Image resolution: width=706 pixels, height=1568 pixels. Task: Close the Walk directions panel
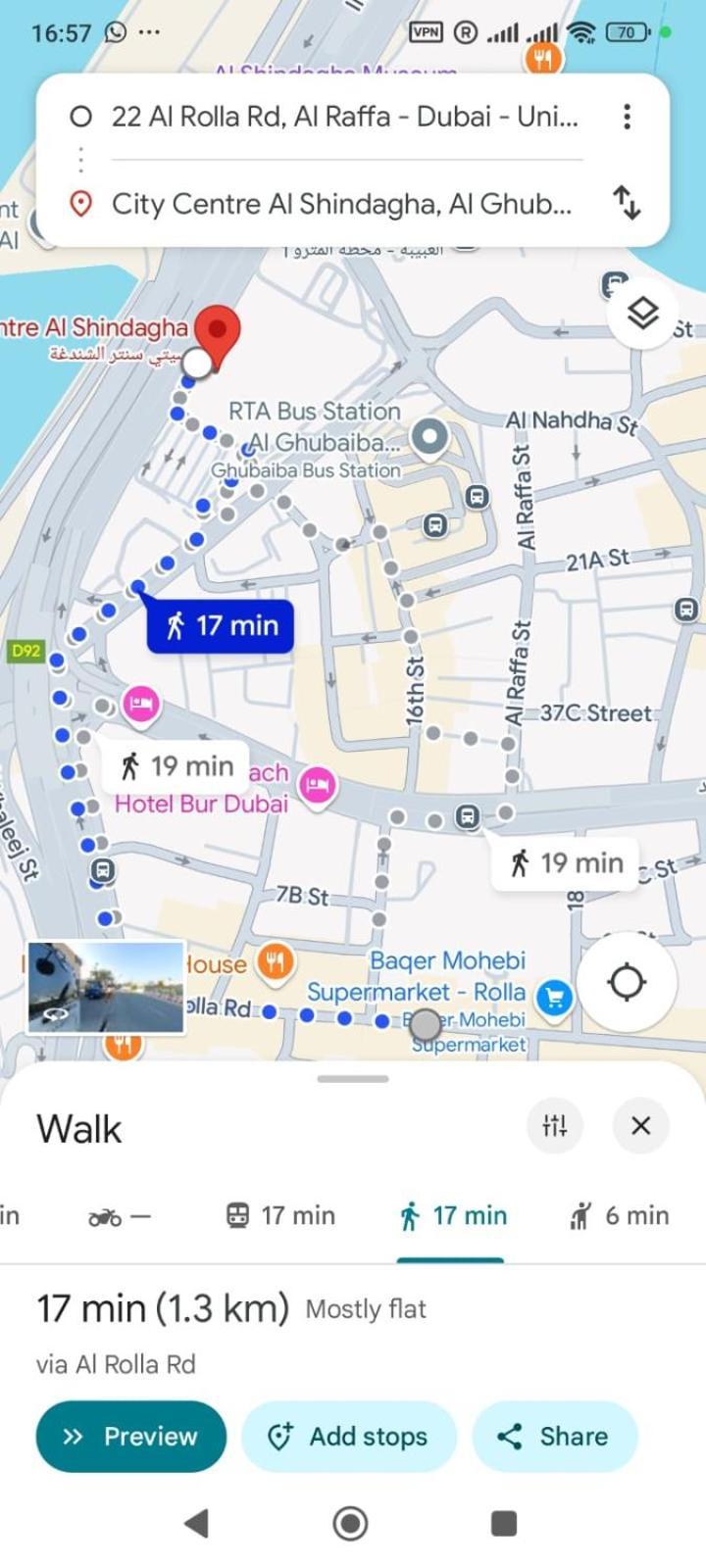tap(640, 1125)
